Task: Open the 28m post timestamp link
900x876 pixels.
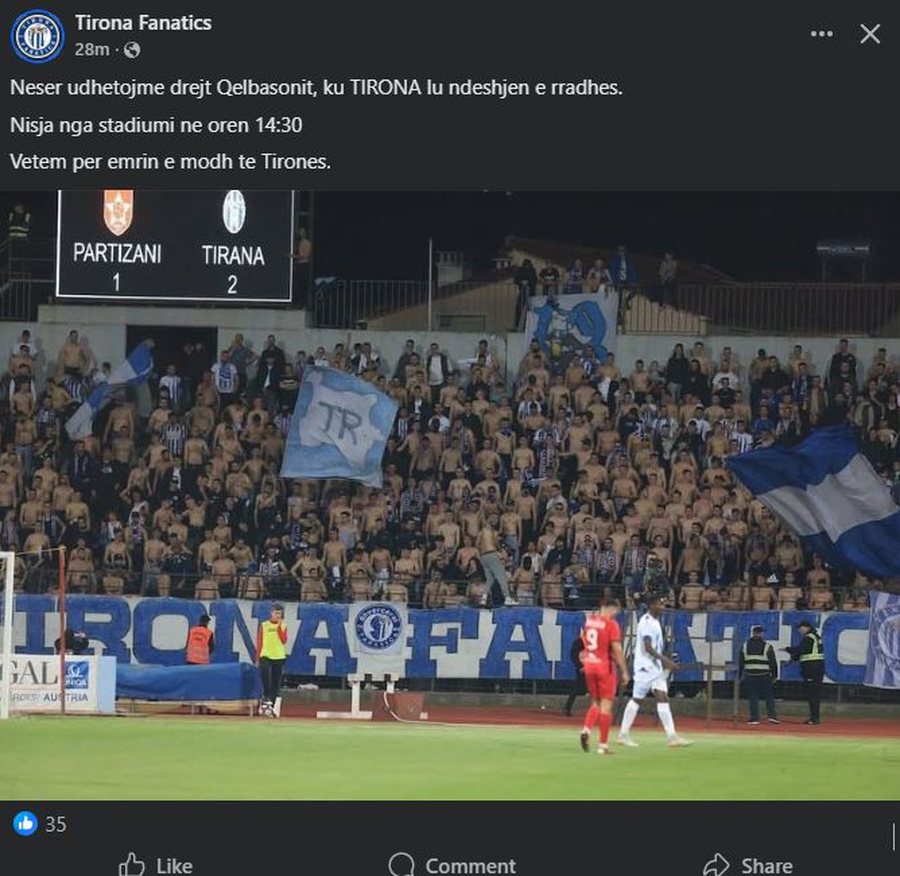Action: point(91,49)
